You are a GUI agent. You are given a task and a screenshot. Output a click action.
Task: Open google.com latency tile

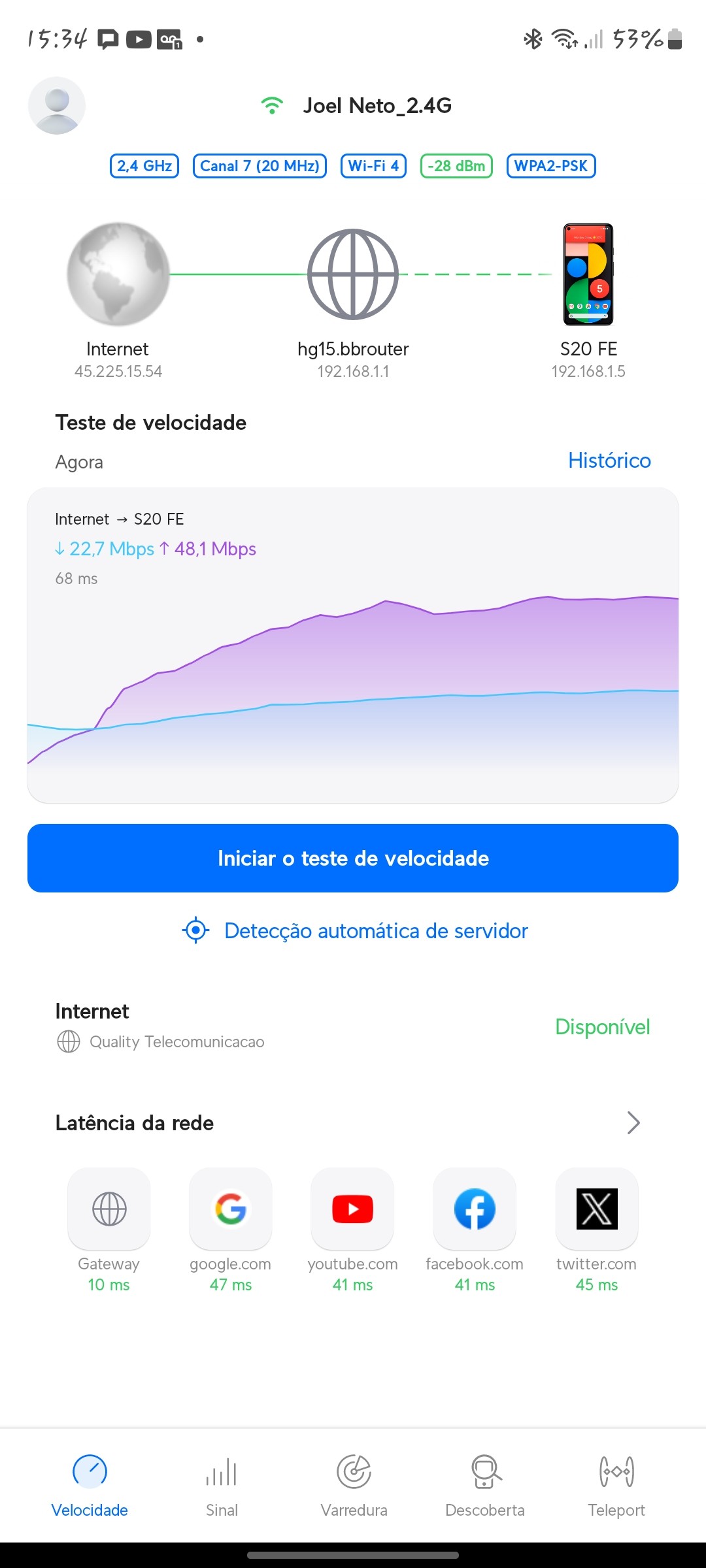coord(231,1209)
